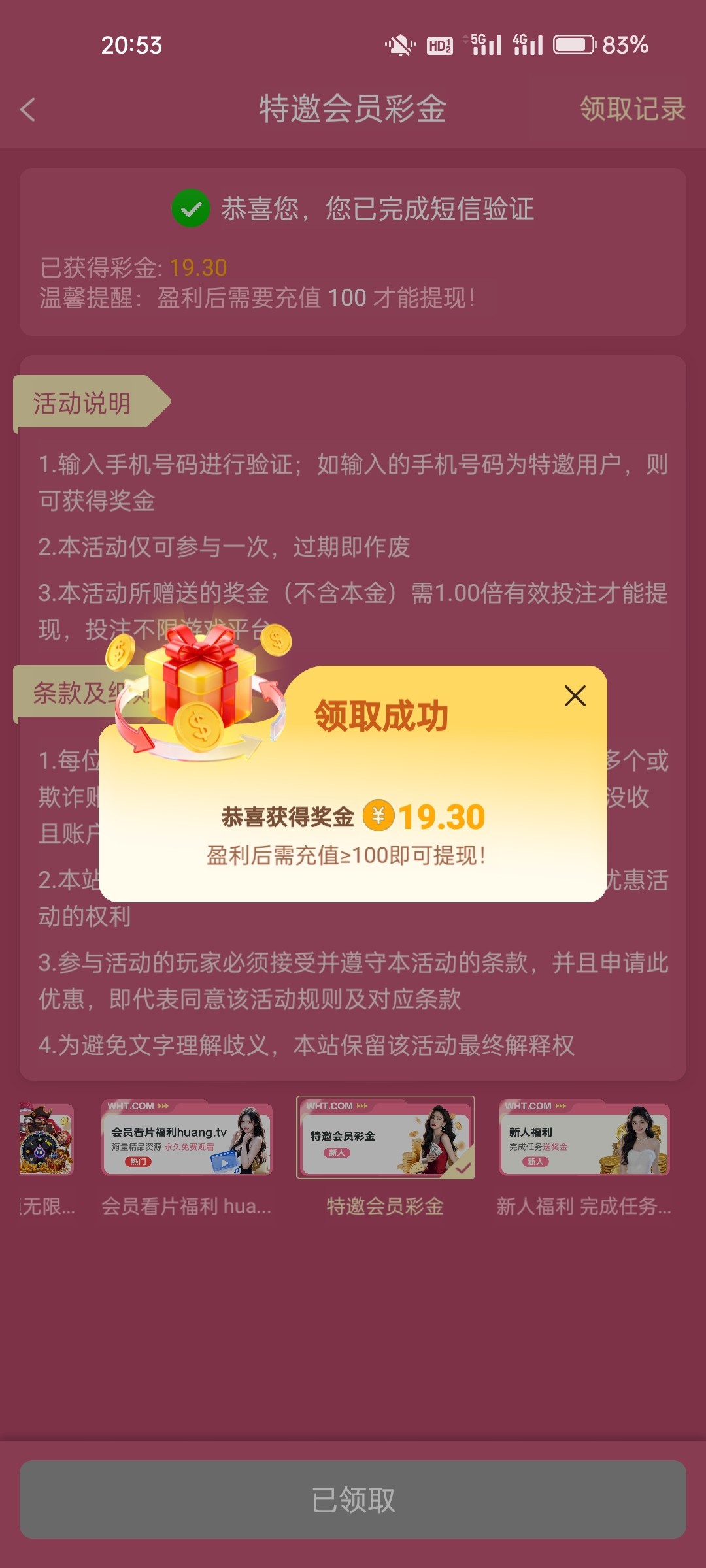
Task: Tap the 已领取 button at bottom
Action: [353, 1499]
